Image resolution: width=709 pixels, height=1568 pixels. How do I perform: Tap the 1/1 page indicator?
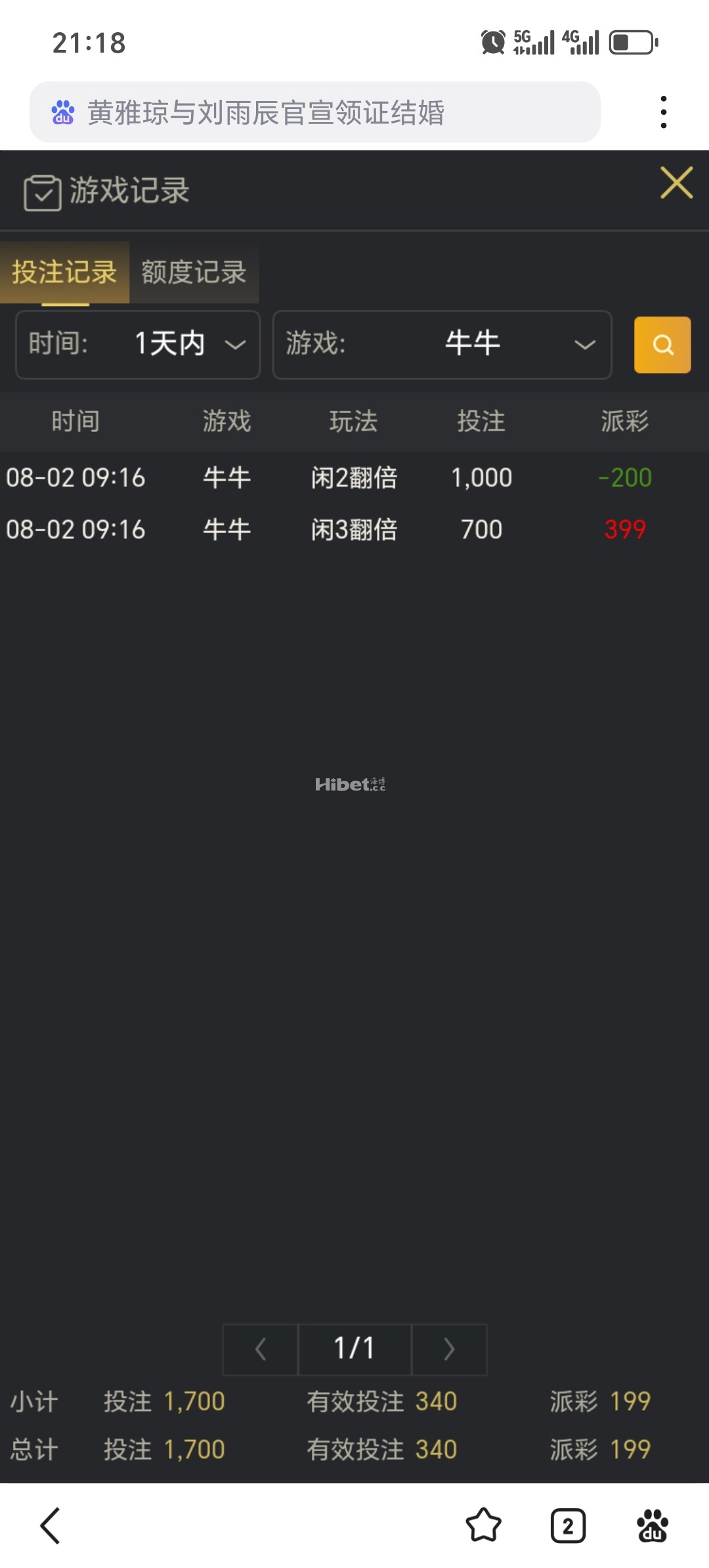[x=354, y=1349]
